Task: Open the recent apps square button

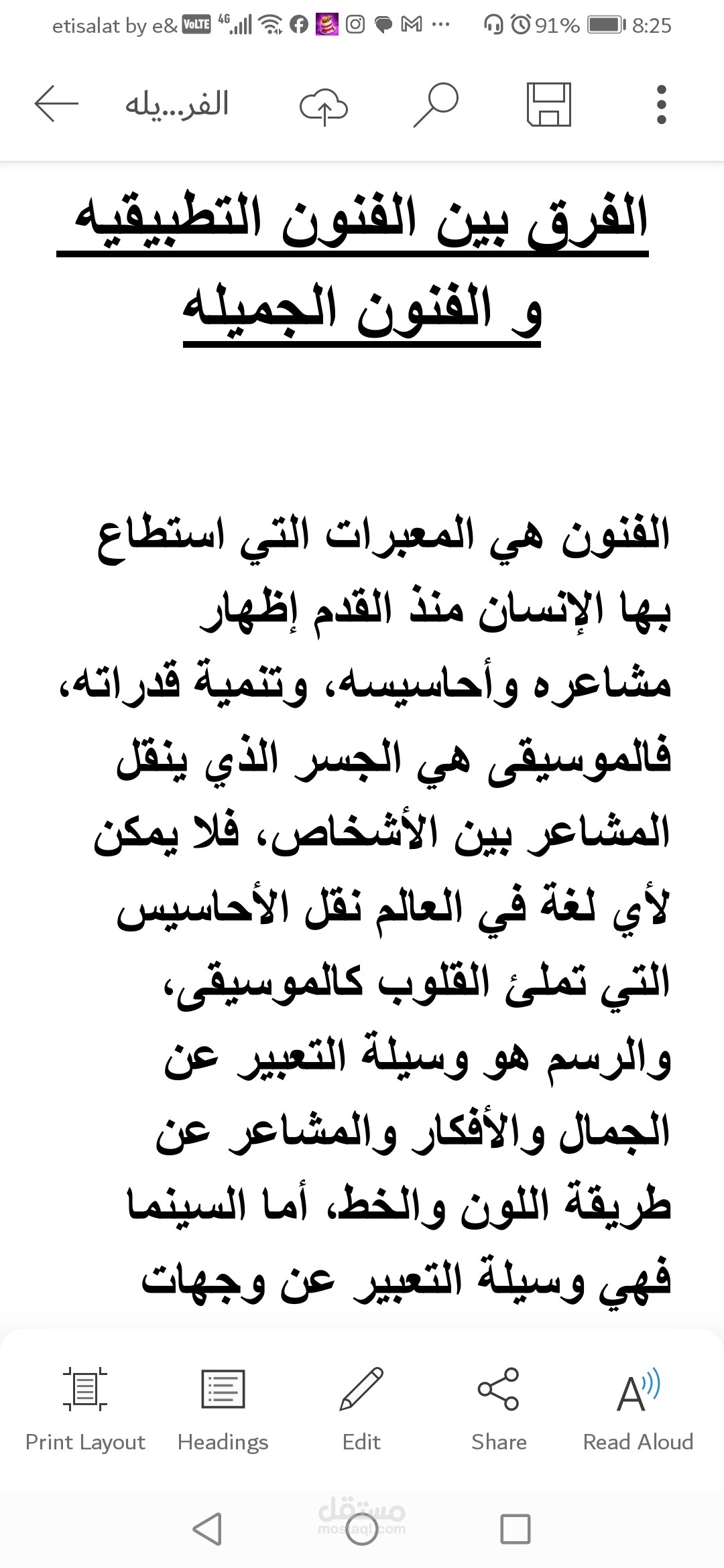Action: [516, 1530]
